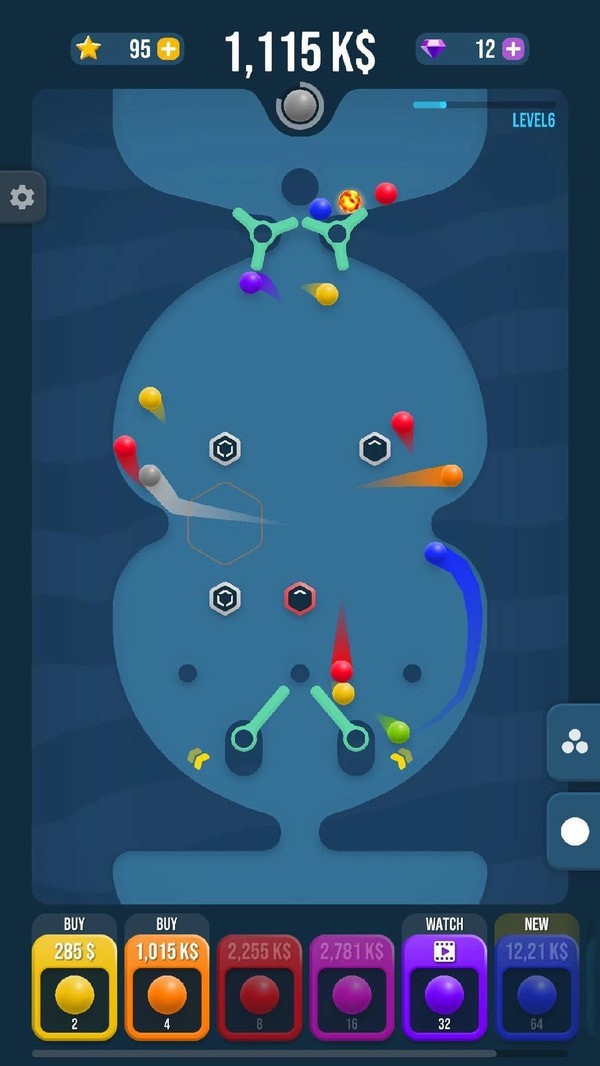Tap the gray ball launcher at top

point(300,105)
